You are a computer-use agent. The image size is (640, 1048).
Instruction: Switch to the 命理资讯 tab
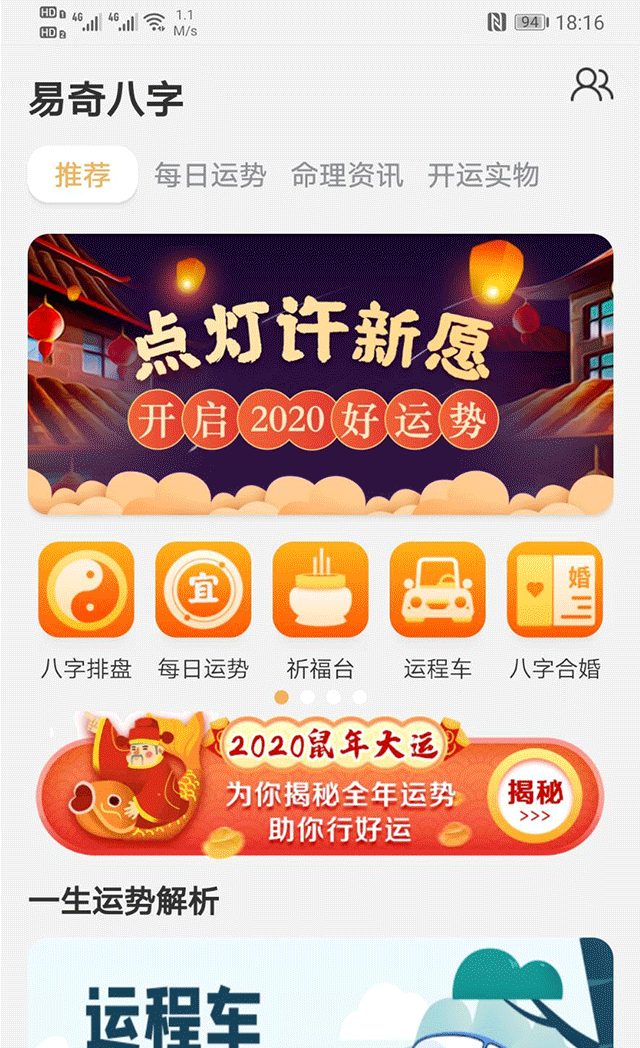pyautogui.click(x=347, y=175)
